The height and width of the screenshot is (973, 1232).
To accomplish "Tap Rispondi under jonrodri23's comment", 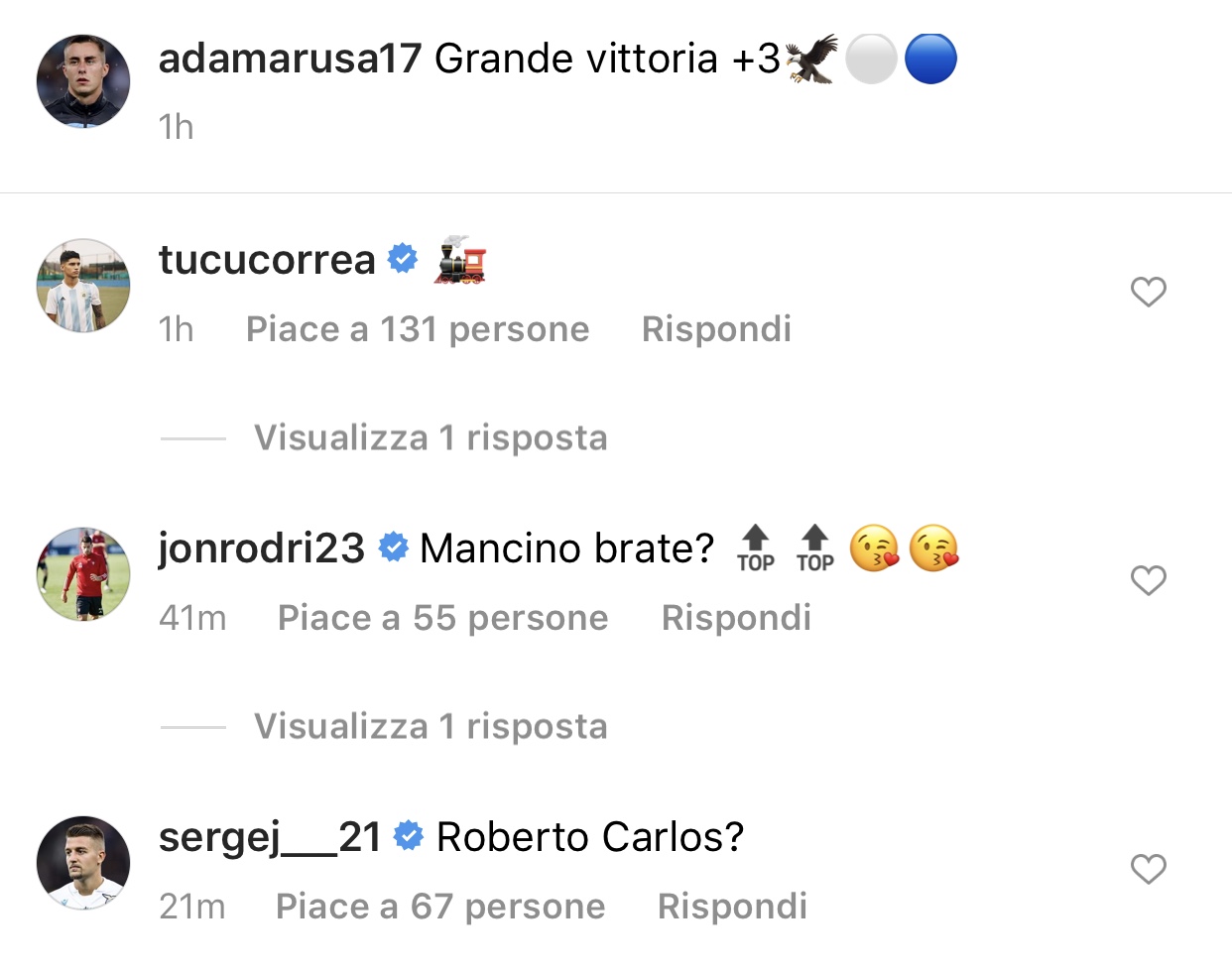I will point(736,618).
